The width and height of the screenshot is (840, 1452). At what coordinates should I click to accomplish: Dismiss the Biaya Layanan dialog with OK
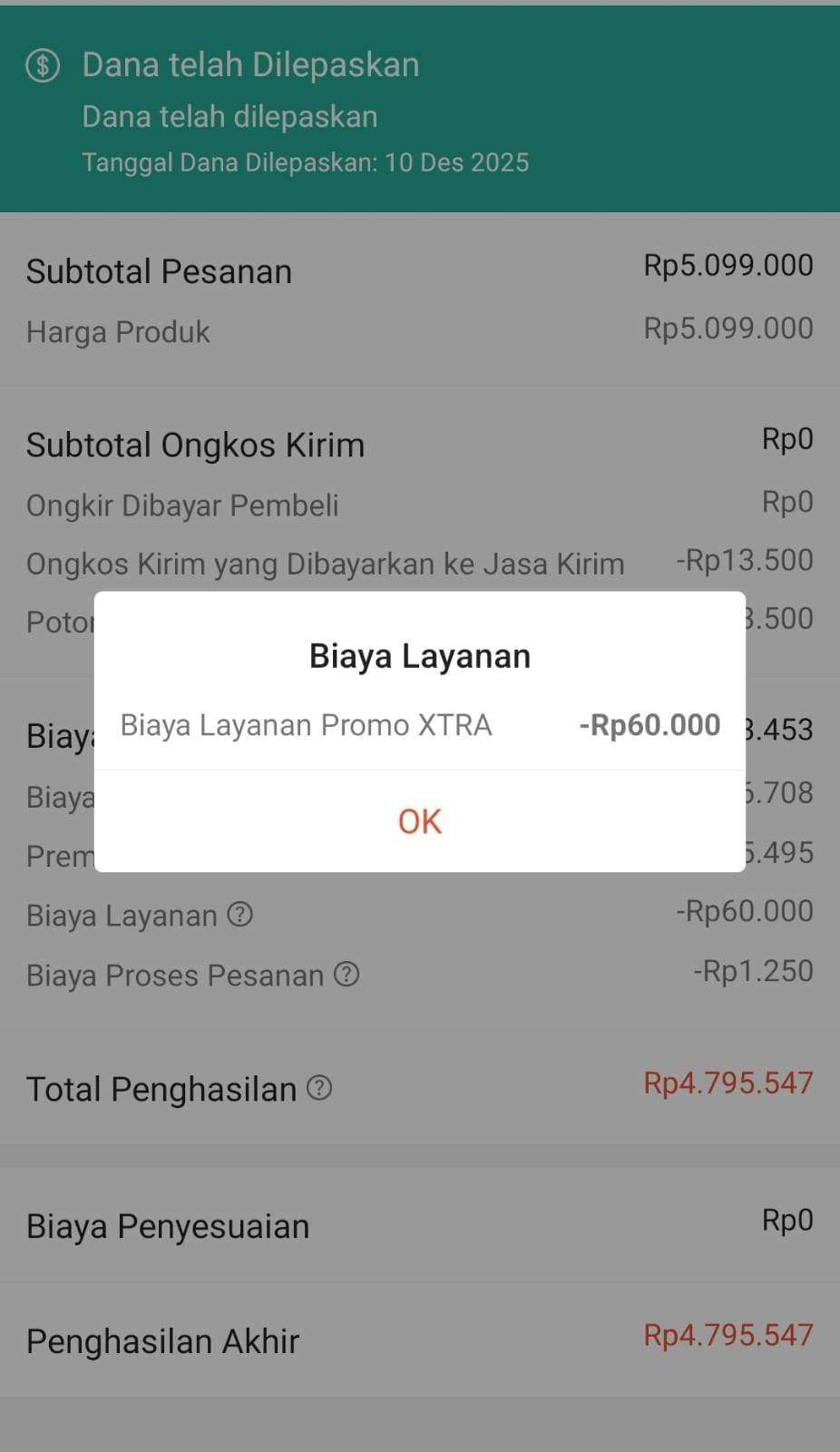coord(419,821)
